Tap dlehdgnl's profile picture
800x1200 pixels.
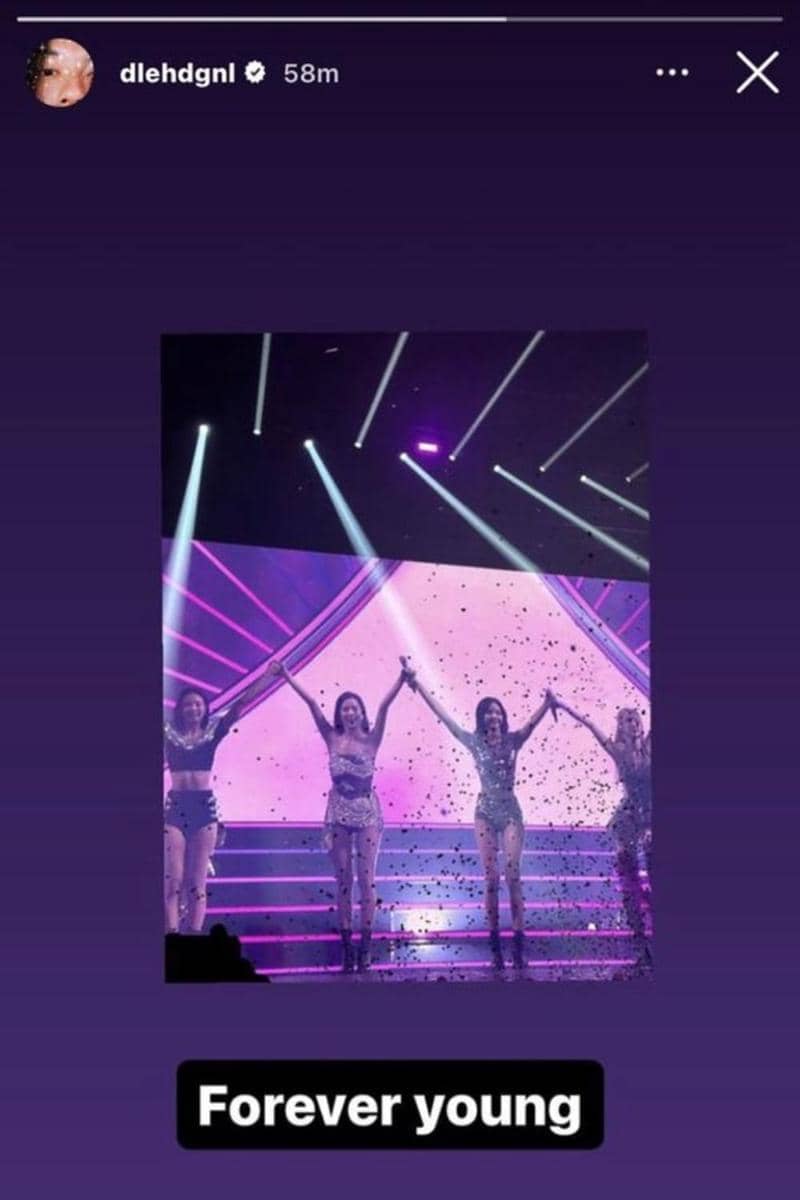click(60, 73)
